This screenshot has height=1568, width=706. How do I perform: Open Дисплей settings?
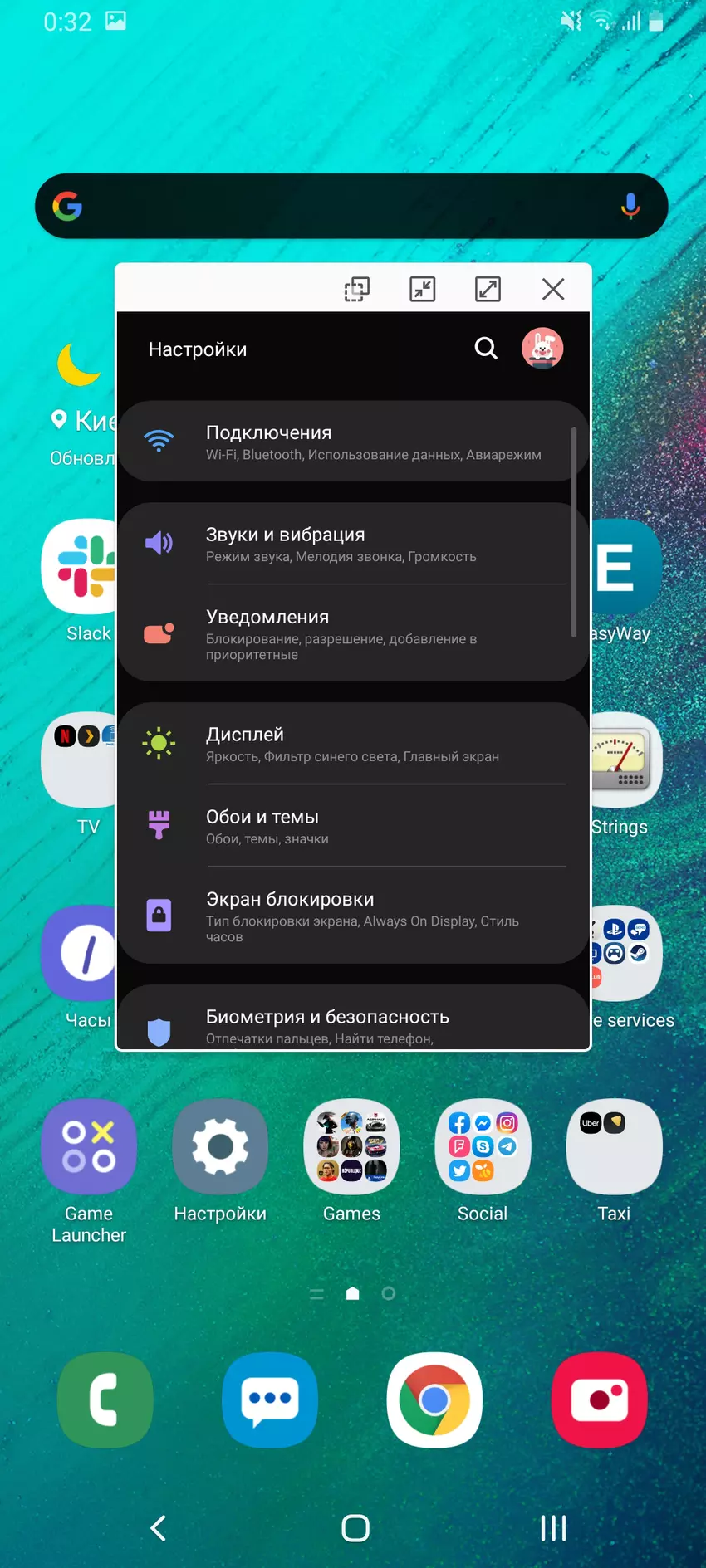[x=353, y=744]
